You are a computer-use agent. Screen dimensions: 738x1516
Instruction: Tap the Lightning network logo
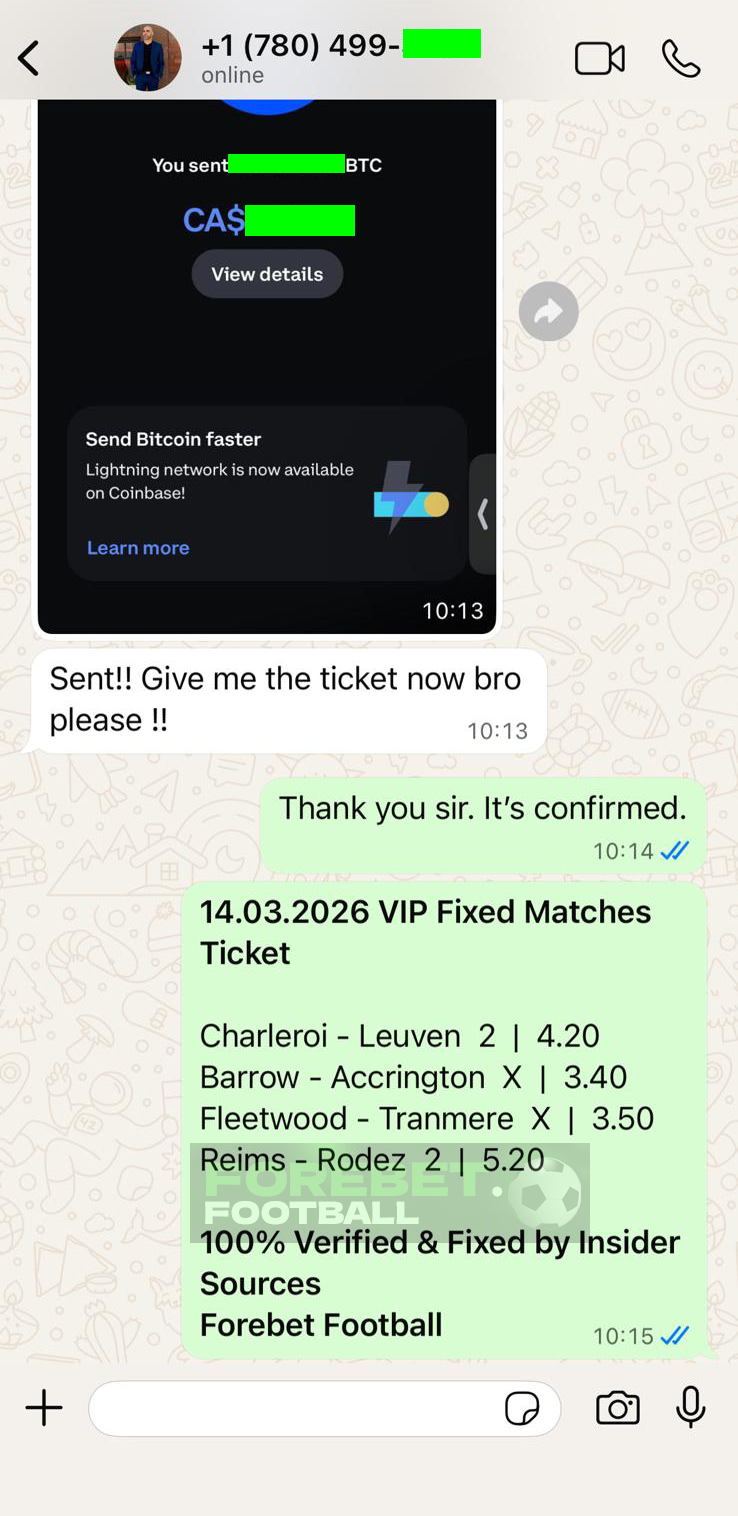pos(412,495)
